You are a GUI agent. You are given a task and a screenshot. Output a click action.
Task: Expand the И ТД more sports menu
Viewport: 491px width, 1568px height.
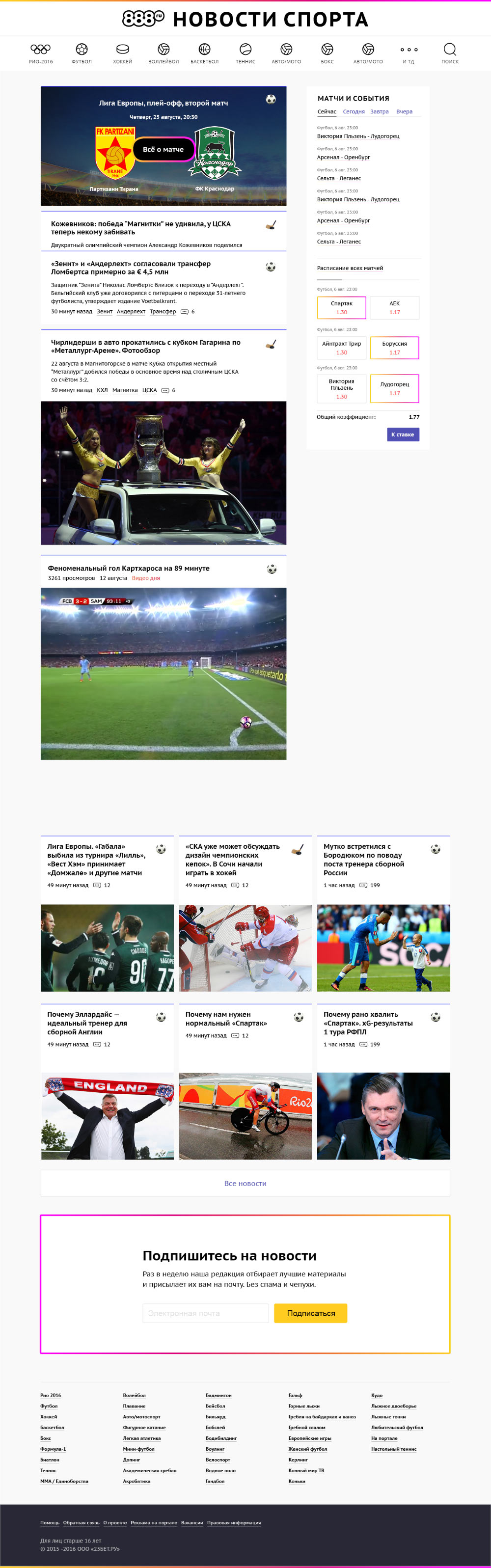(408, 51)
